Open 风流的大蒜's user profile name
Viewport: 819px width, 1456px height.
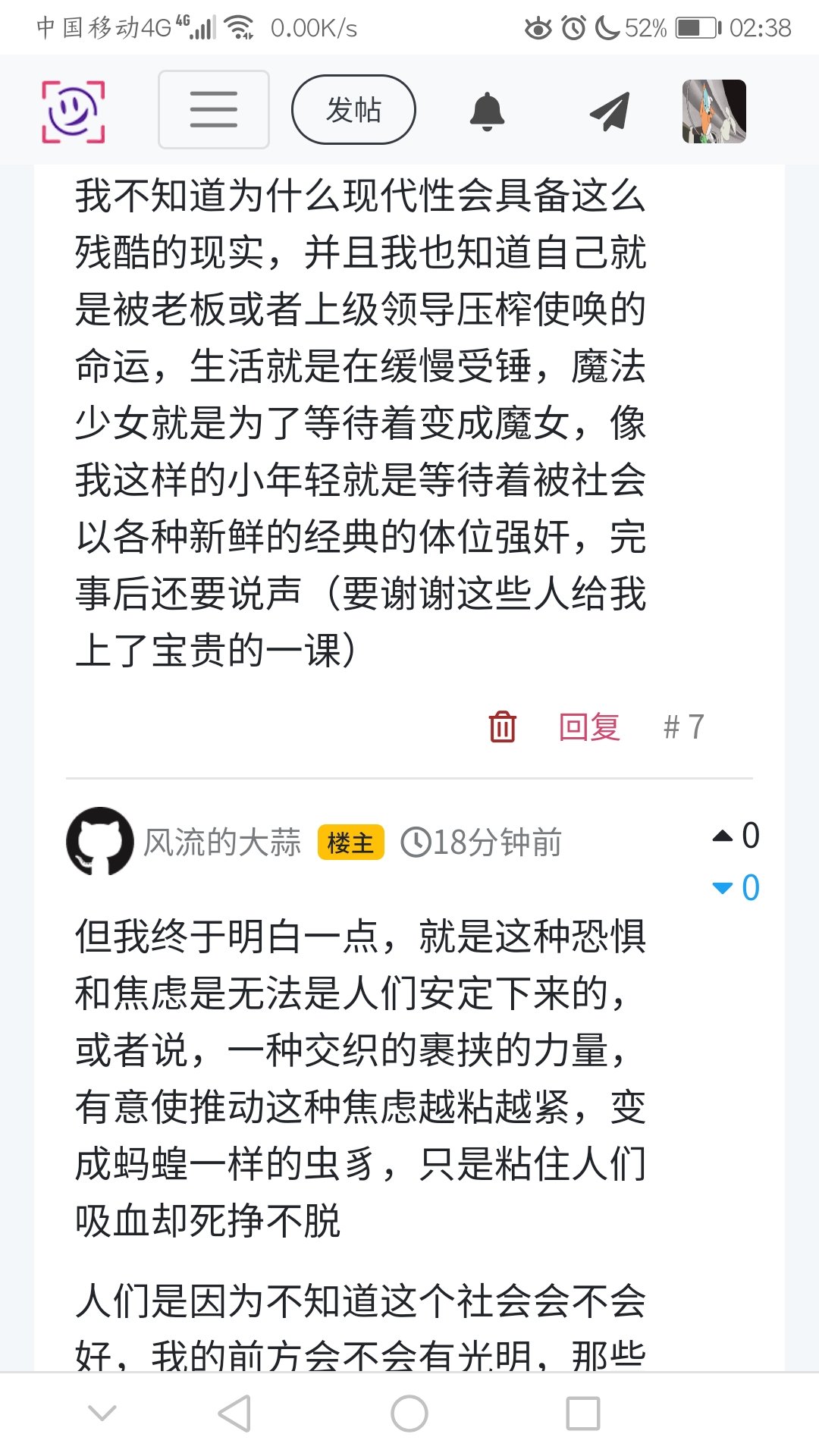222,843
